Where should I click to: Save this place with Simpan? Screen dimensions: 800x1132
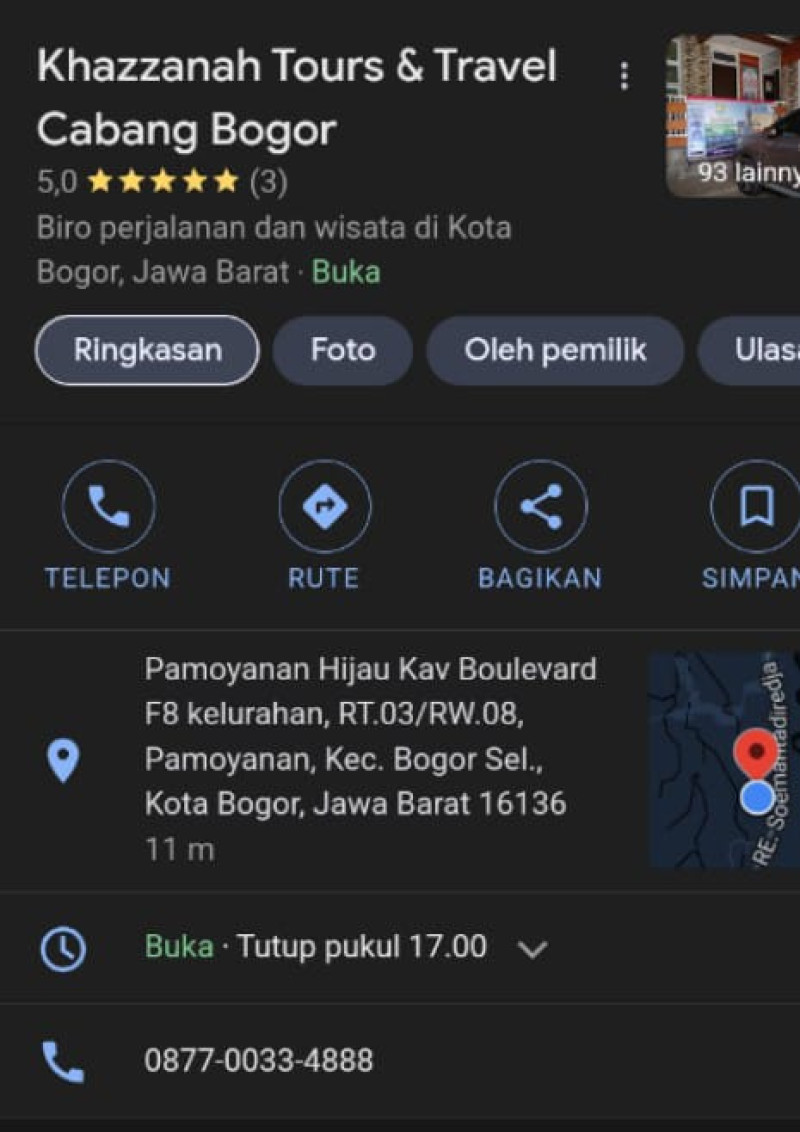coord(756,507)
